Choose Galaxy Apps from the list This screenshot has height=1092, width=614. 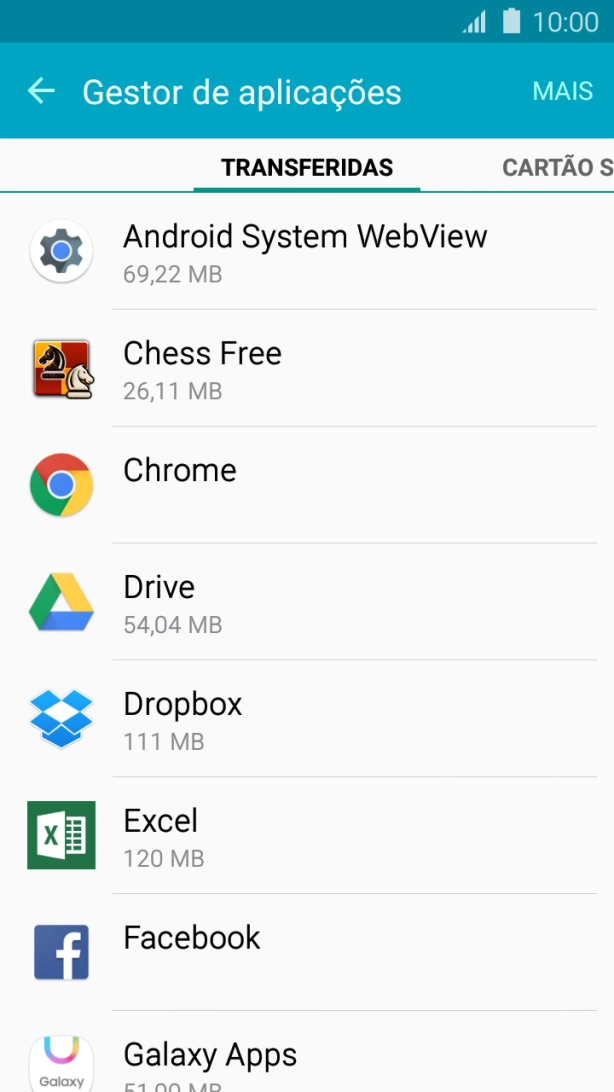(305, 1060)
